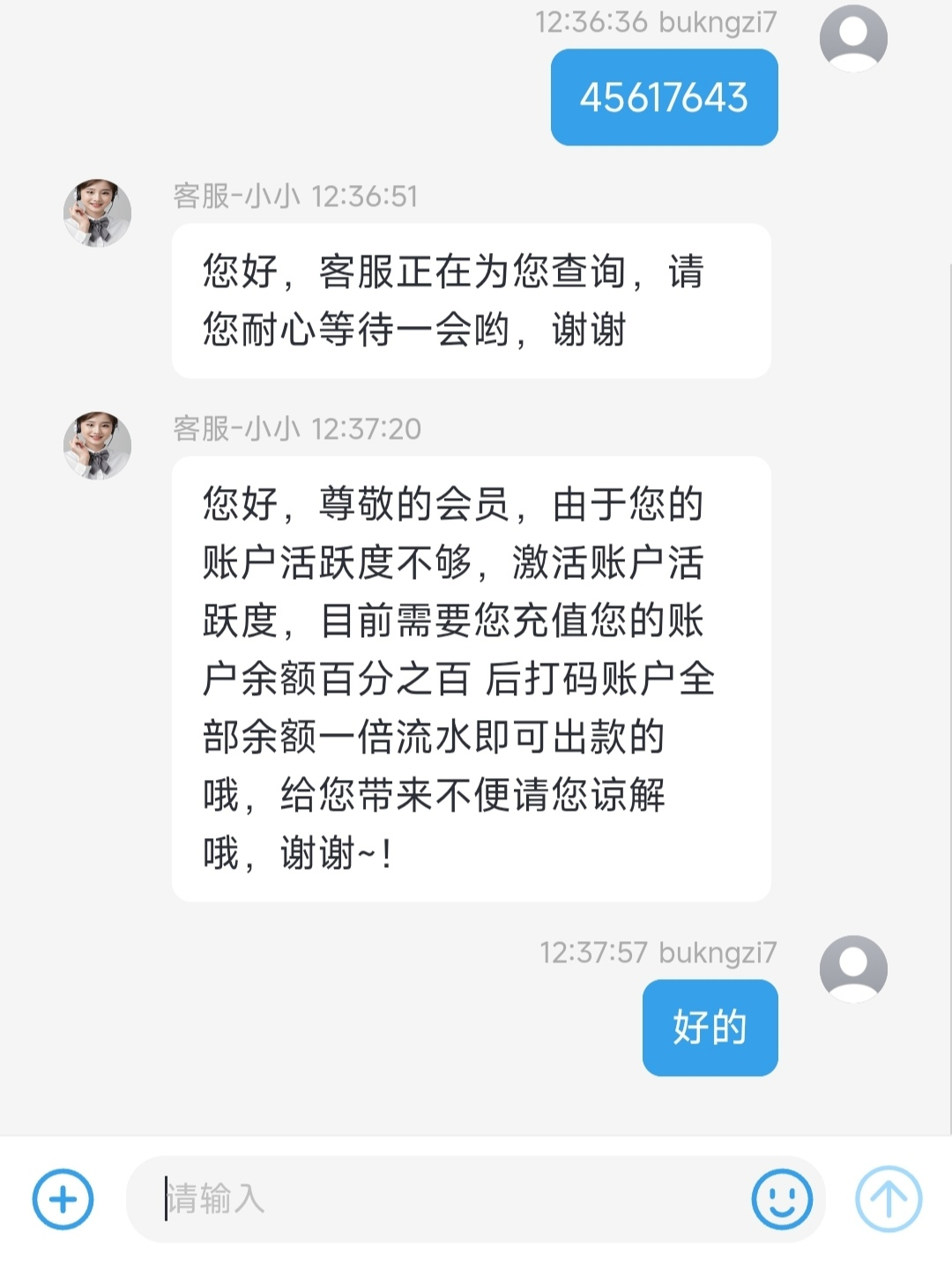Focus the 请输入 message field
This screenshot has height=1262, width=952.
pos(441,1199)
